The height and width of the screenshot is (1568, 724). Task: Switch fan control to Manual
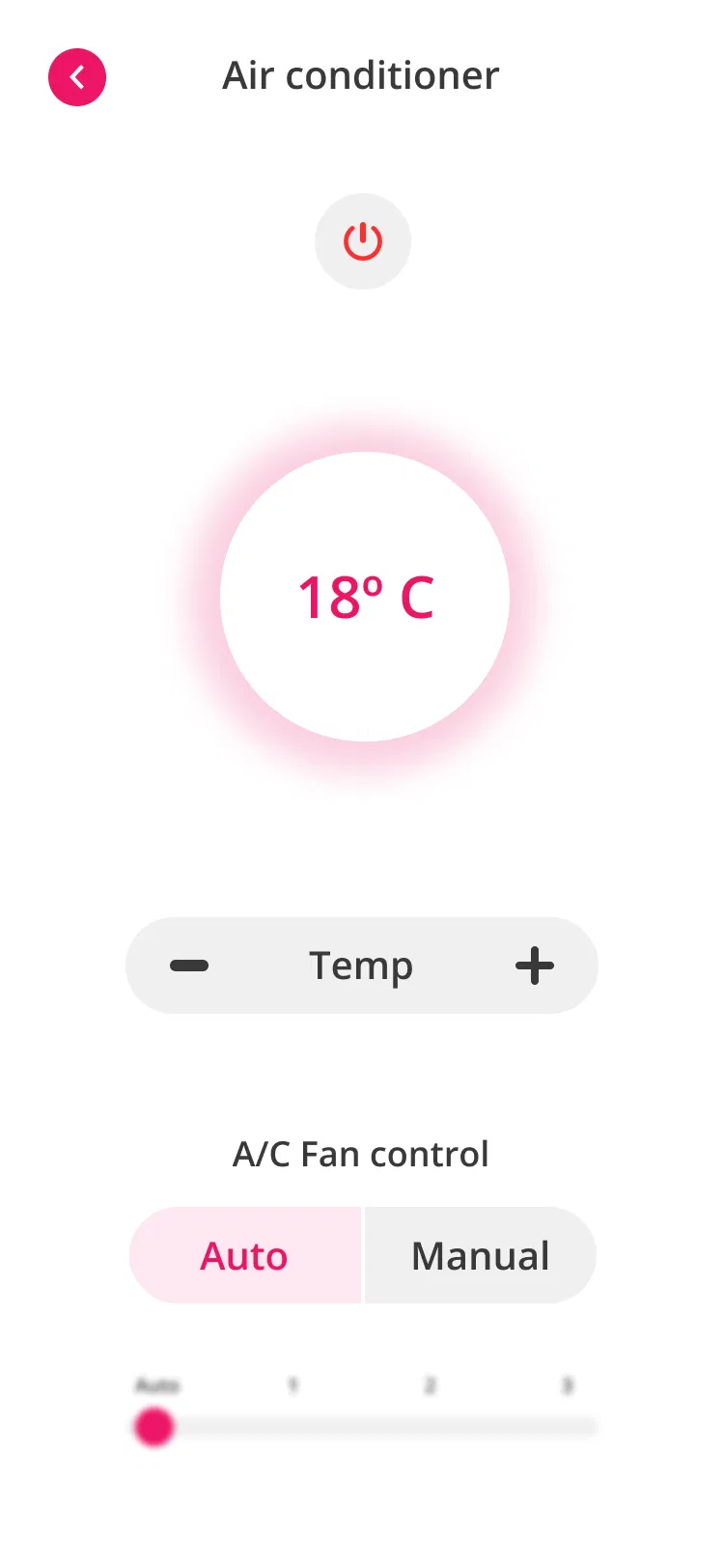tap(480, 1255)
